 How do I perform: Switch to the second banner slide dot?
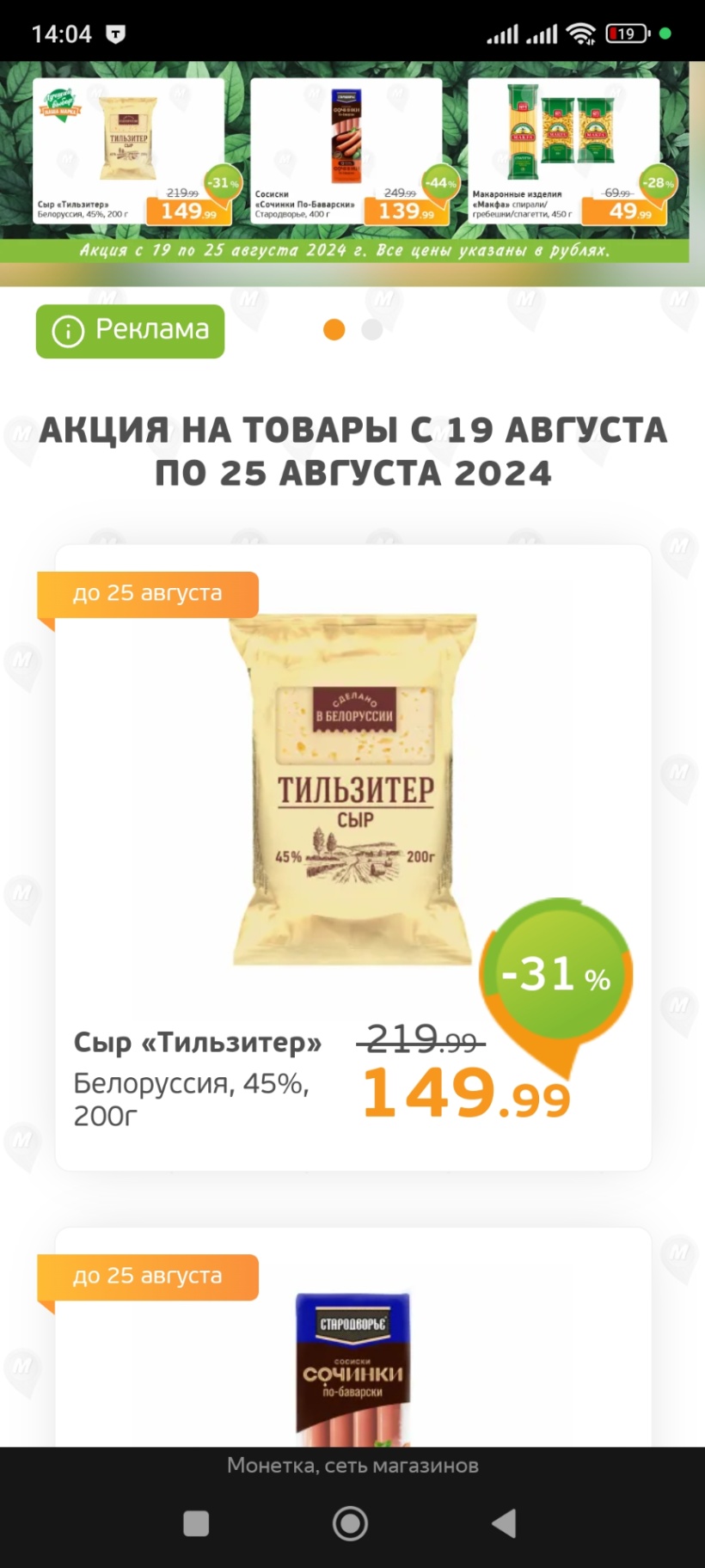click(372, 330)
